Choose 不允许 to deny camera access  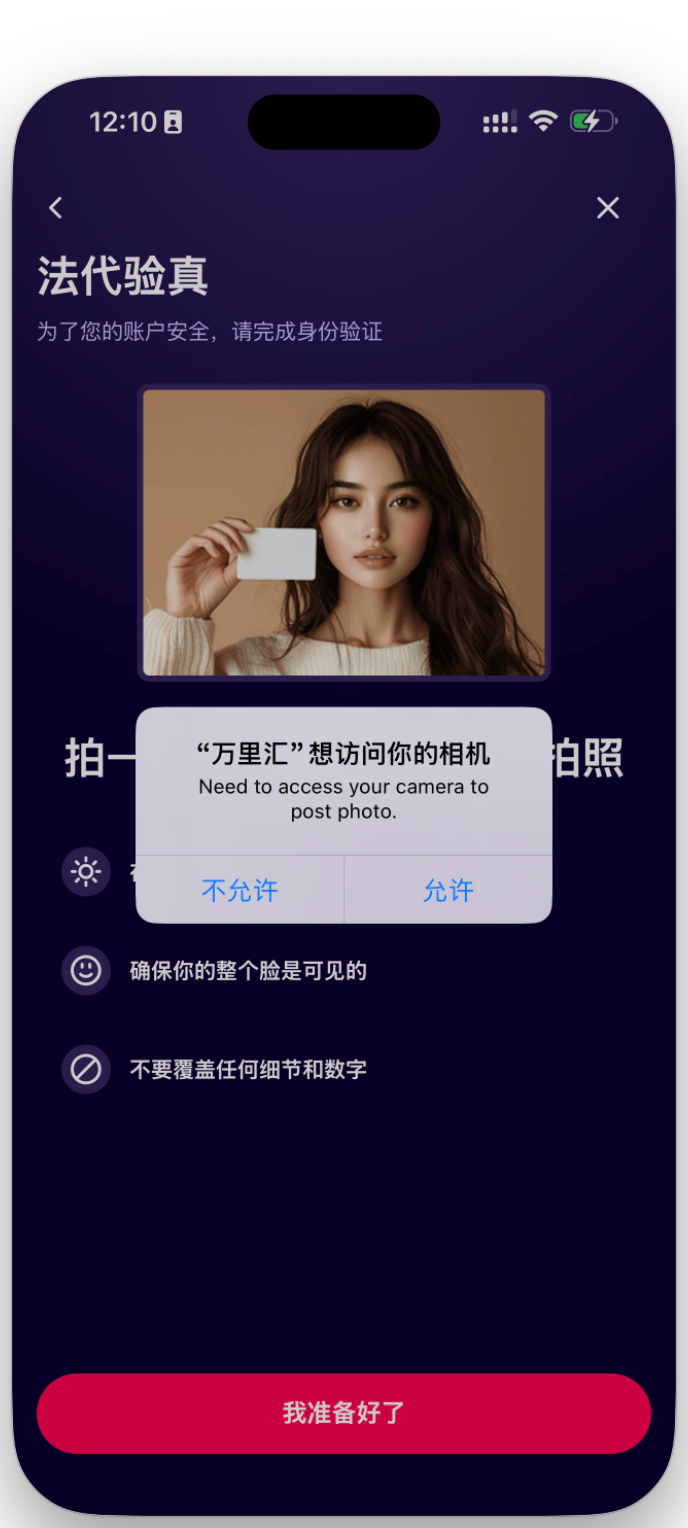(240, 890)
